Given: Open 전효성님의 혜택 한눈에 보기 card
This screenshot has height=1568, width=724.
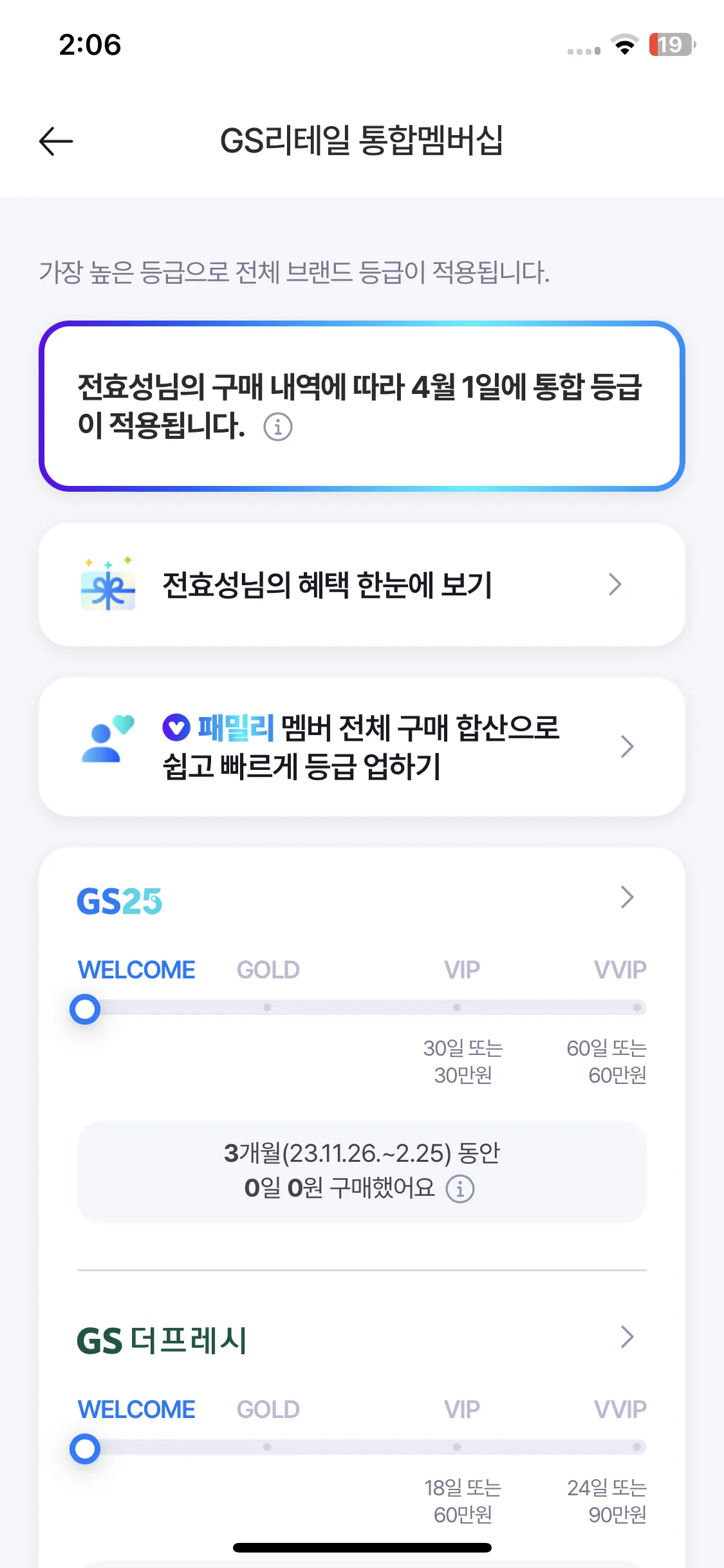Looking at the screenshot, I should point(362,584).
